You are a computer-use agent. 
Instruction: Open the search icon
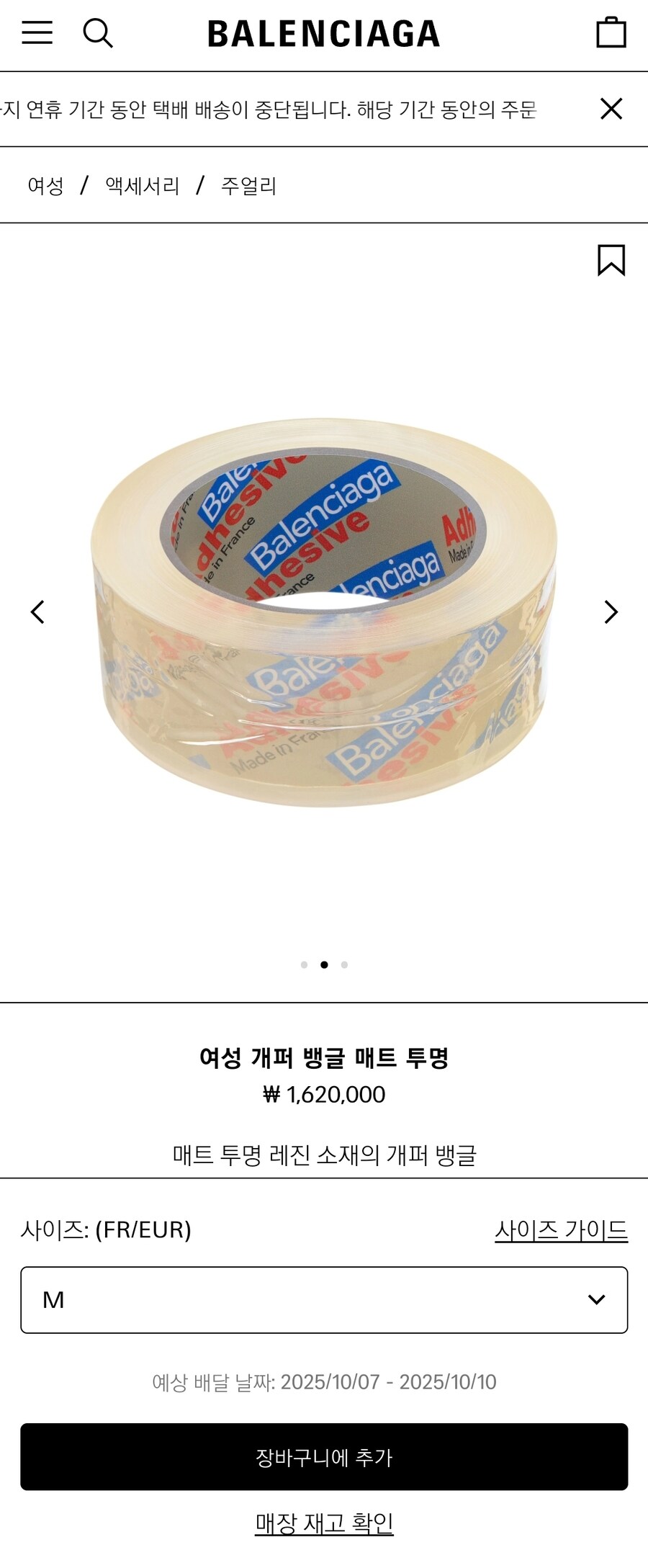(x=98, y=33)
